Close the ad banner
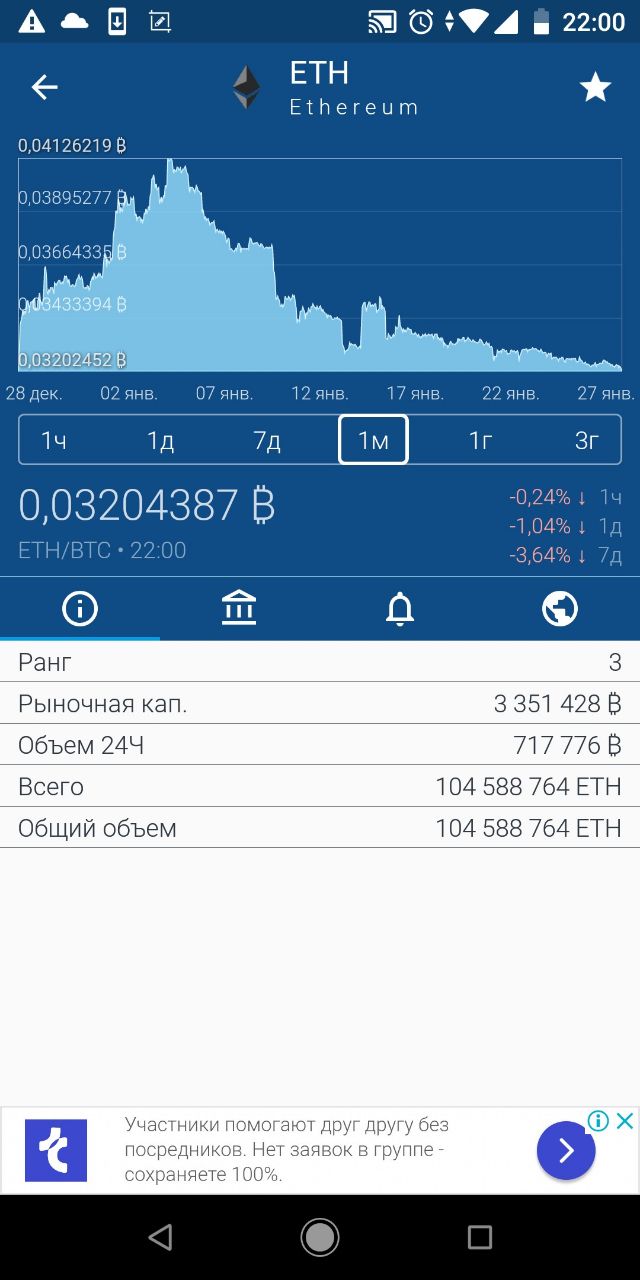The image size is (640, 1280). [625, 1121]
